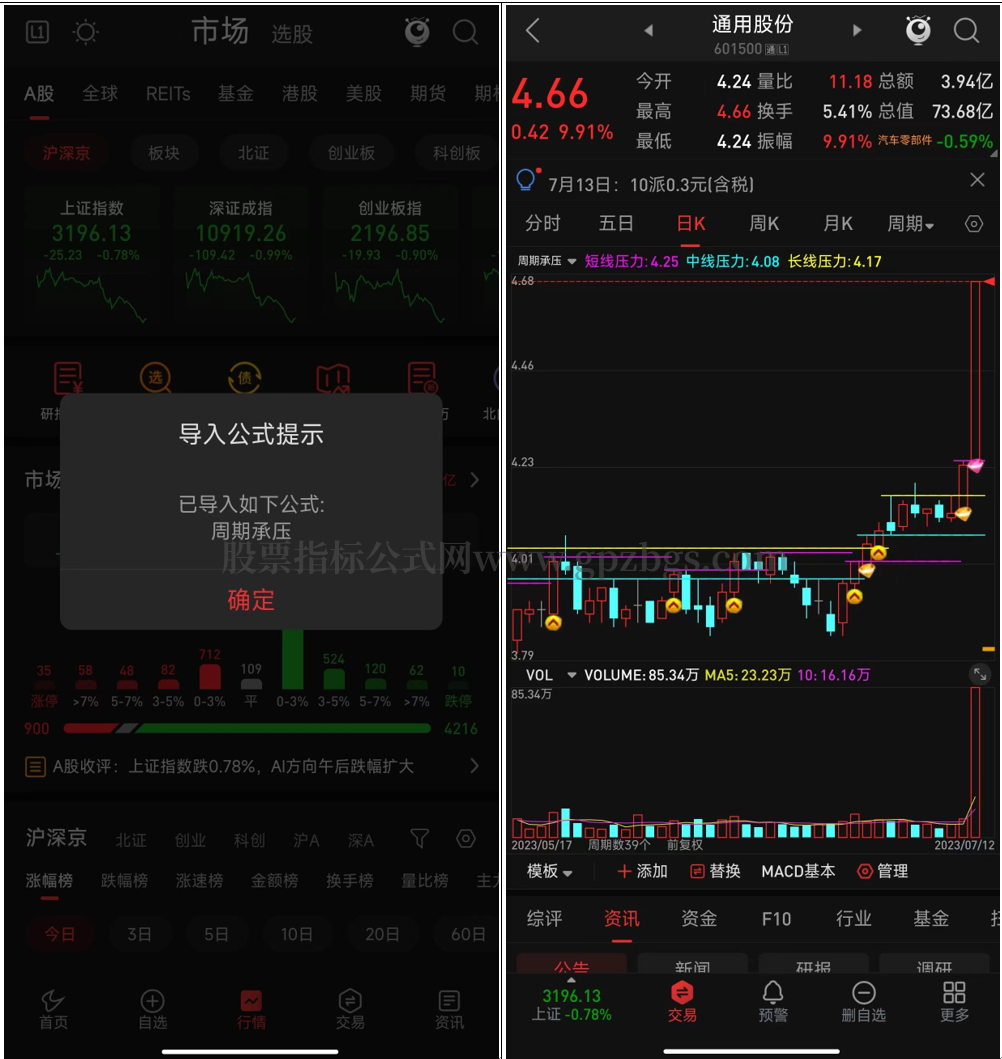Switch to the next stock arrow
1002x1059 pixels.
pyautogui.click(x=857, y=31)
